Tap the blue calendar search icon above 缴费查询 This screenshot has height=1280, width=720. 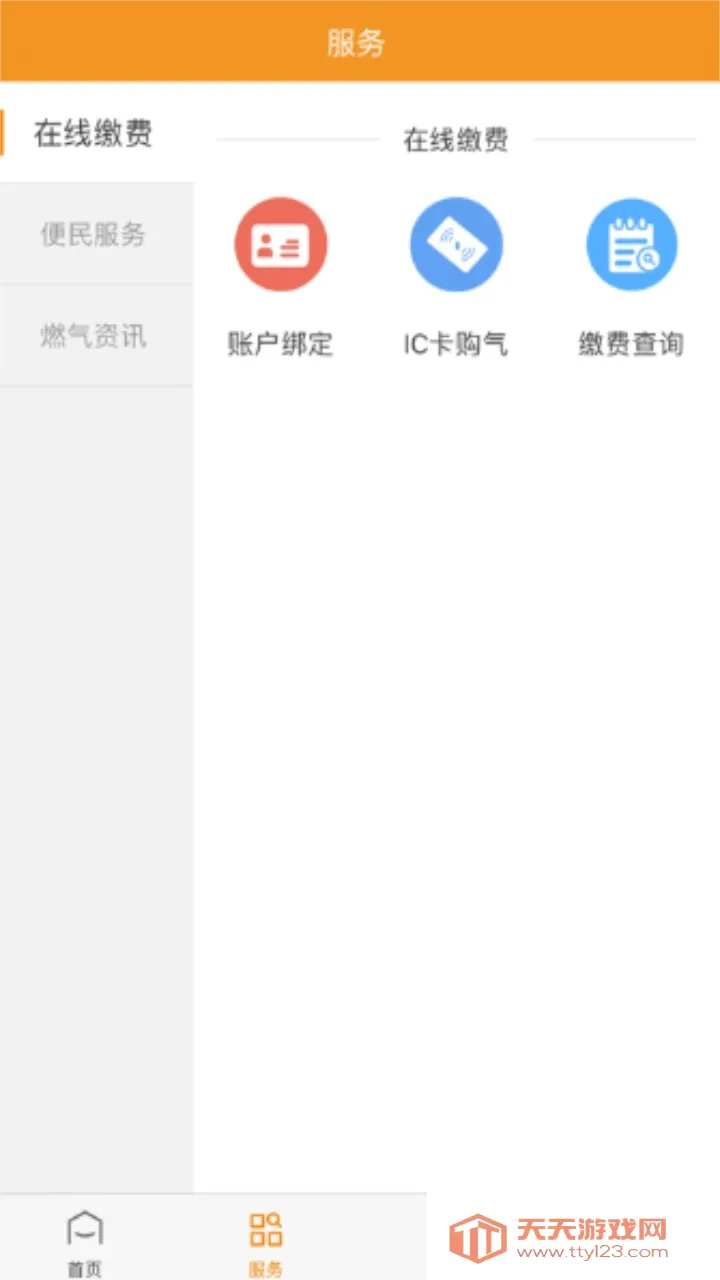632,243
